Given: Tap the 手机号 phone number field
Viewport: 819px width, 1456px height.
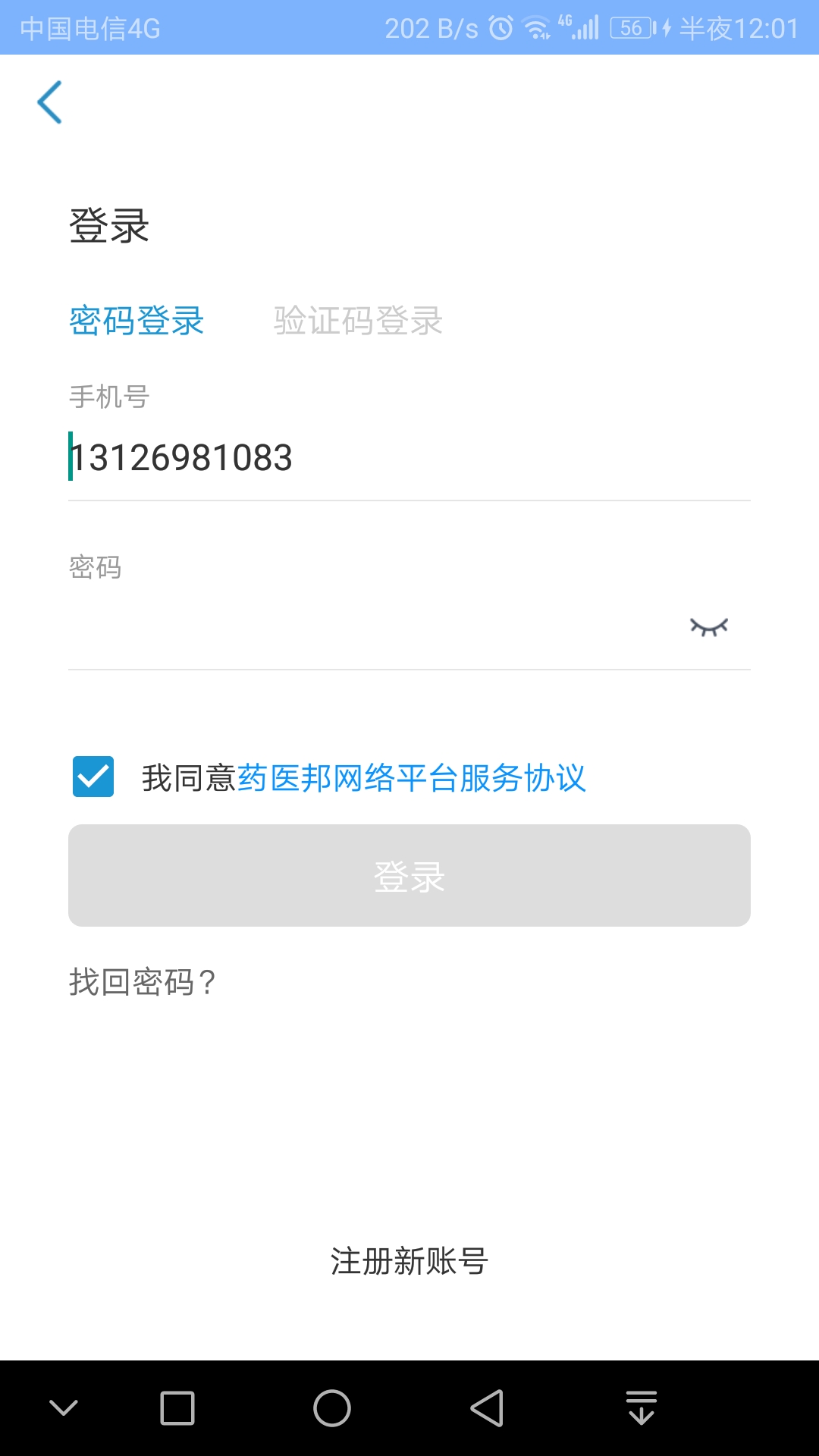Looking at the screenshot, I should click(409, 458).
